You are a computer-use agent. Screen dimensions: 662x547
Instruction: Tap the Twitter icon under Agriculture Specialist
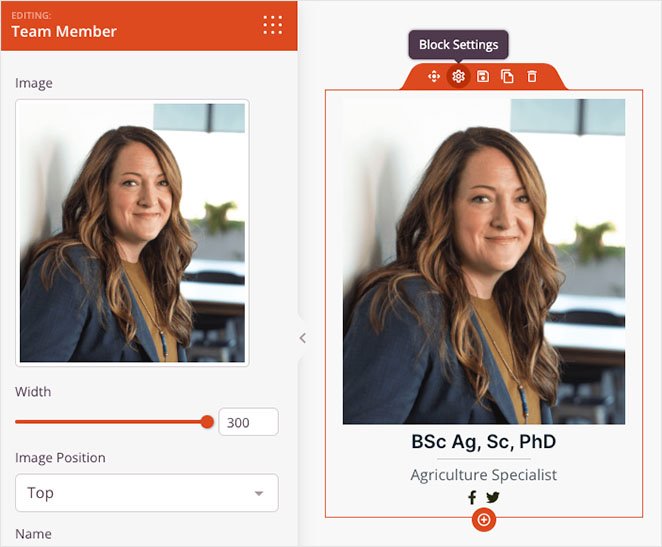point(493,498)
